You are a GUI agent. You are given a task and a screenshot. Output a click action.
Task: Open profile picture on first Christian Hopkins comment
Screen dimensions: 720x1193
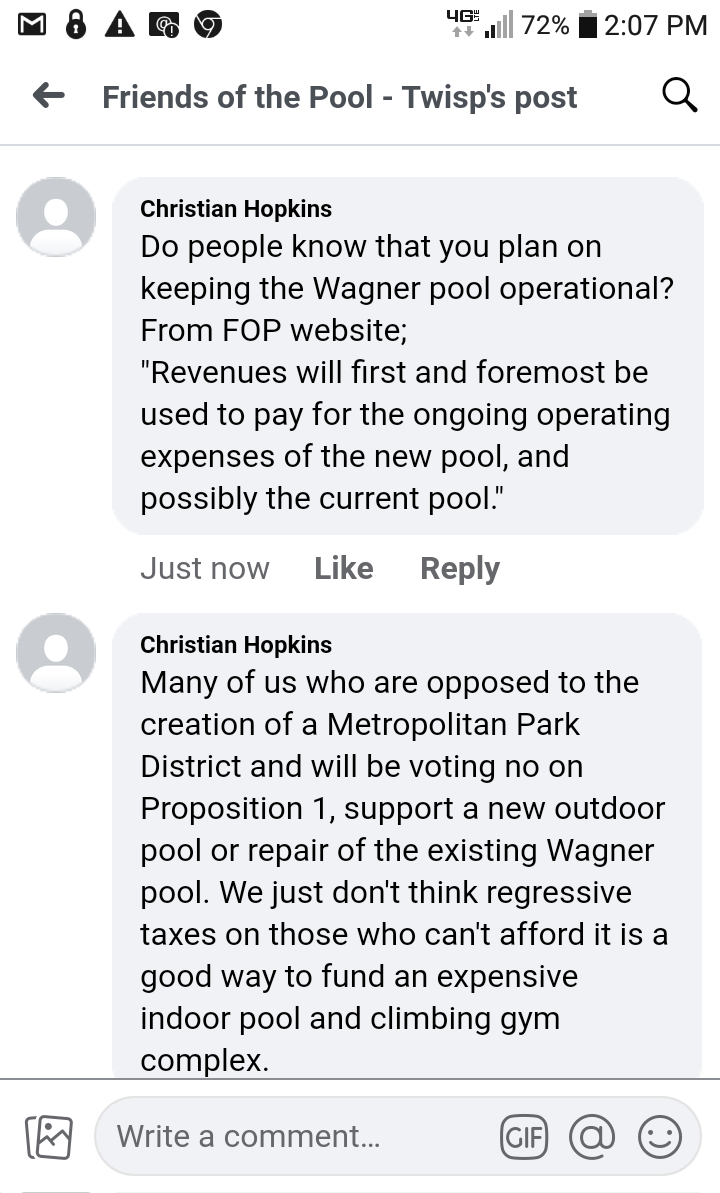click(56, 217)
